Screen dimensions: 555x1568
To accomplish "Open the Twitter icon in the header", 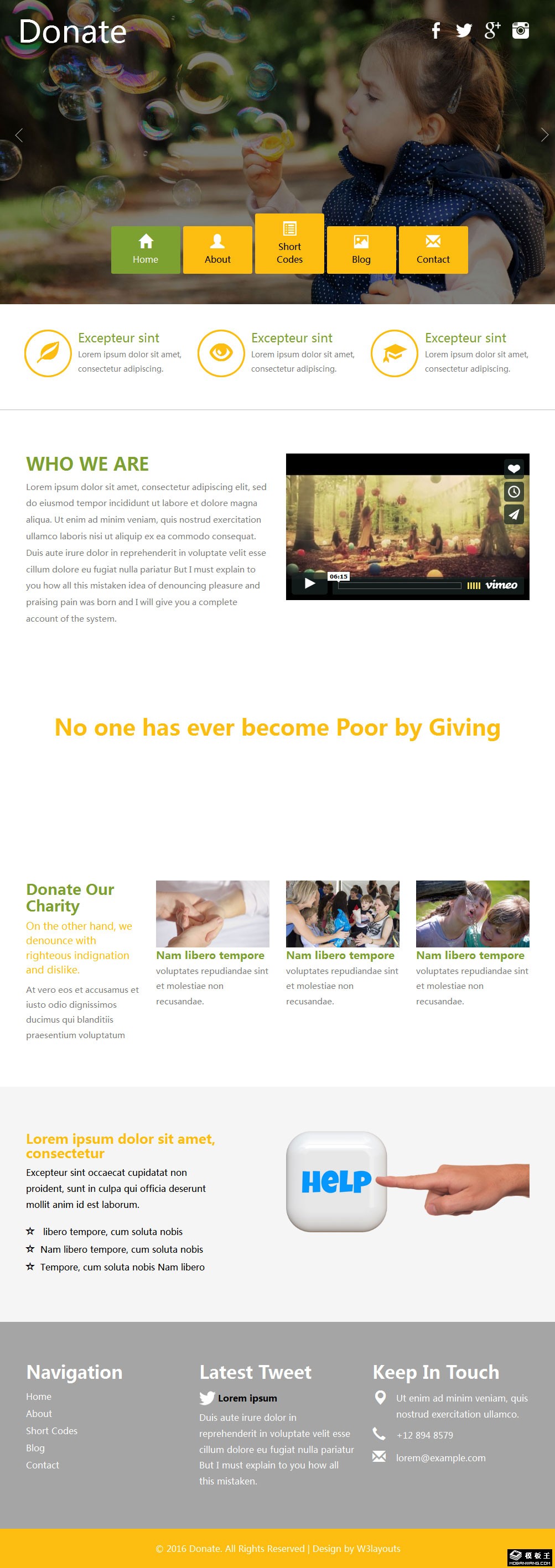I will coord(464,30).
